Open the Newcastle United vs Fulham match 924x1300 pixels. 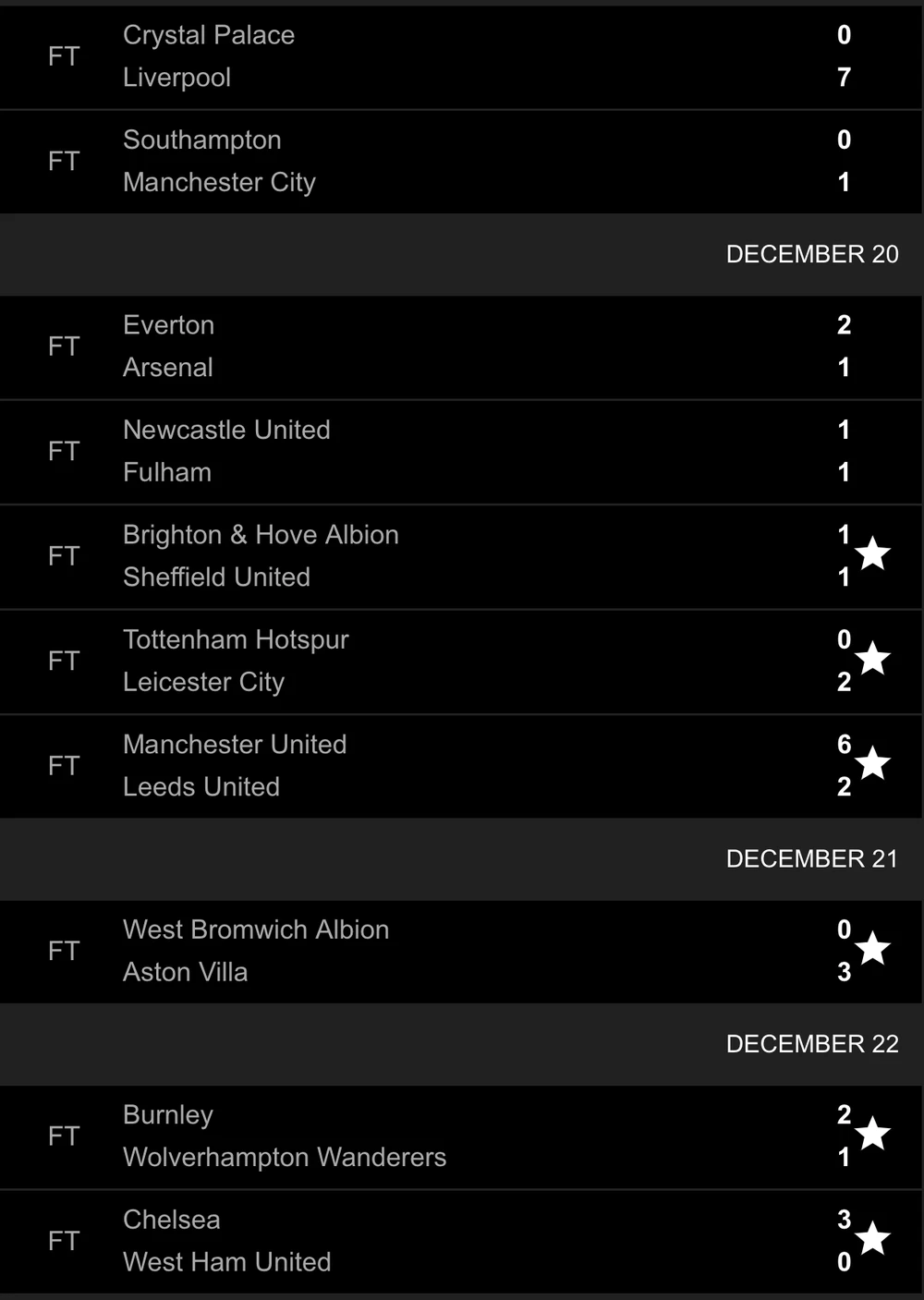[416, 451]
